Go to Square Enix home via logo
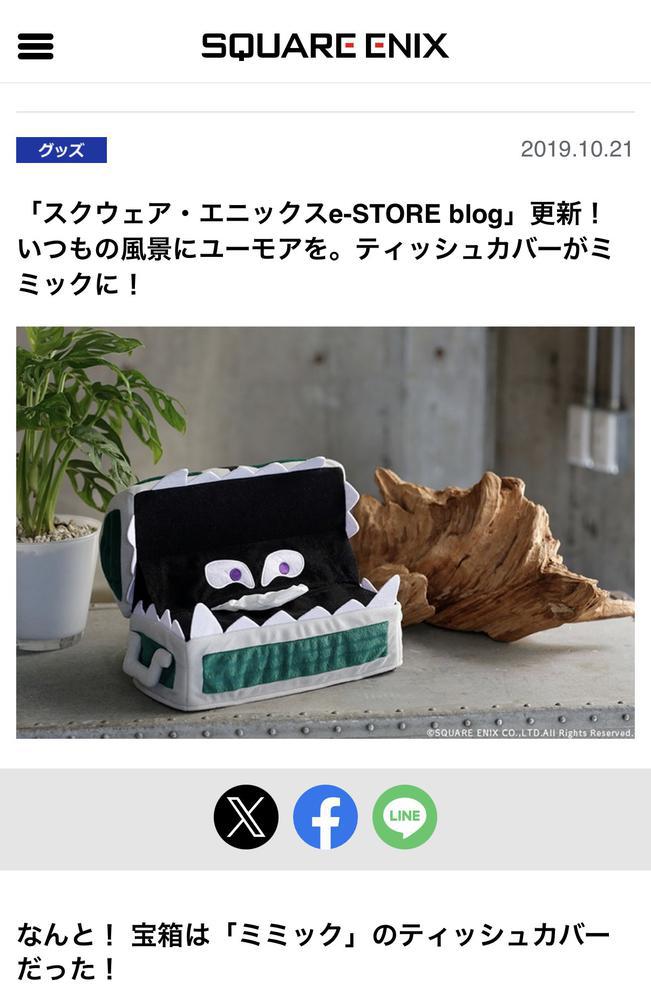 pos(325,46)
